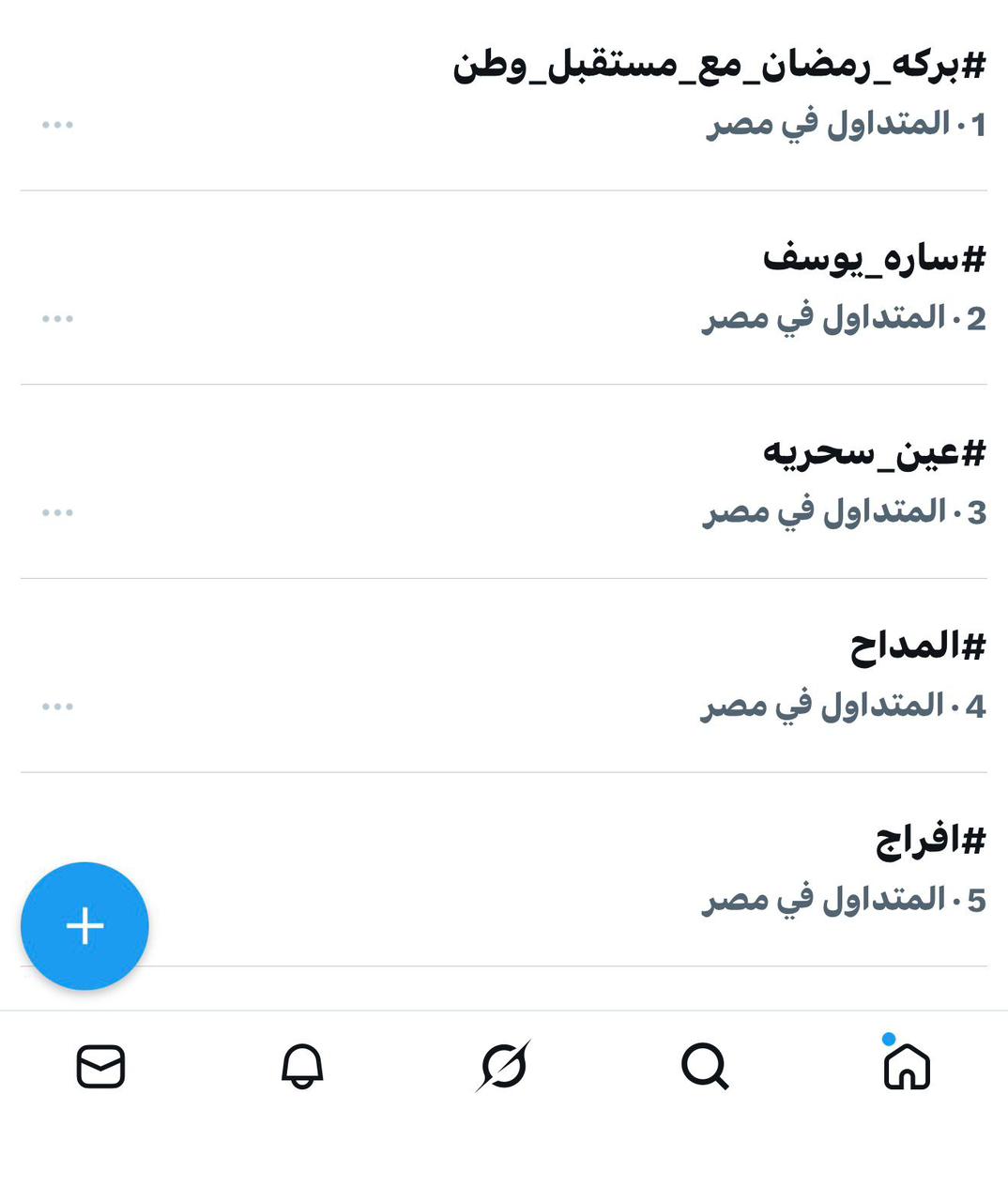Screen dimensions: 1008x1201
Task: Open the #المداح trending topic
Action: click(x=915, y=646)
